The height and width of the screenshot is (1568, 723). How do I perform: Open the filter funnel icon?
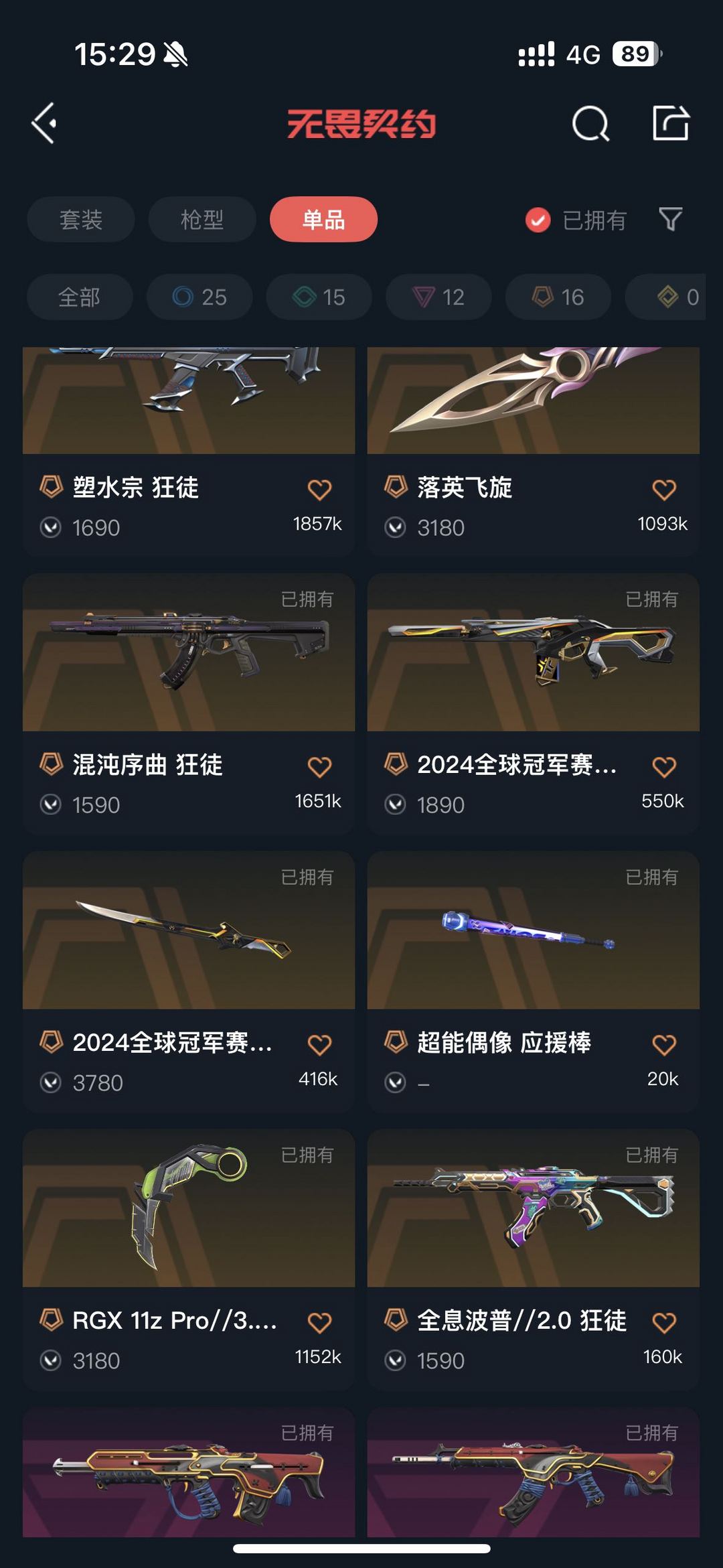point(673,220)
